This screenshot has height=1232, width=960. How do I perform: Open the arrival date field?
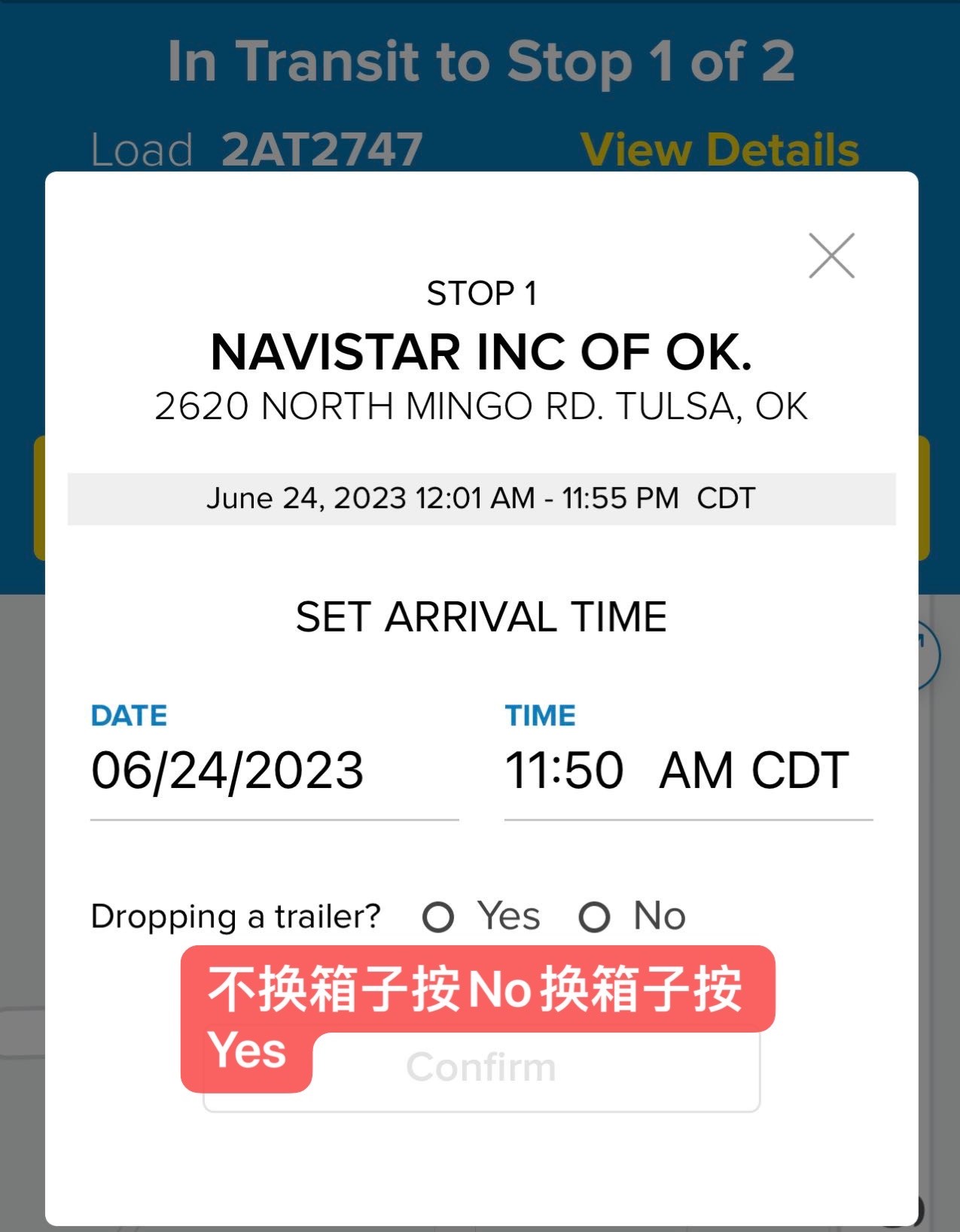pos(273,771)
